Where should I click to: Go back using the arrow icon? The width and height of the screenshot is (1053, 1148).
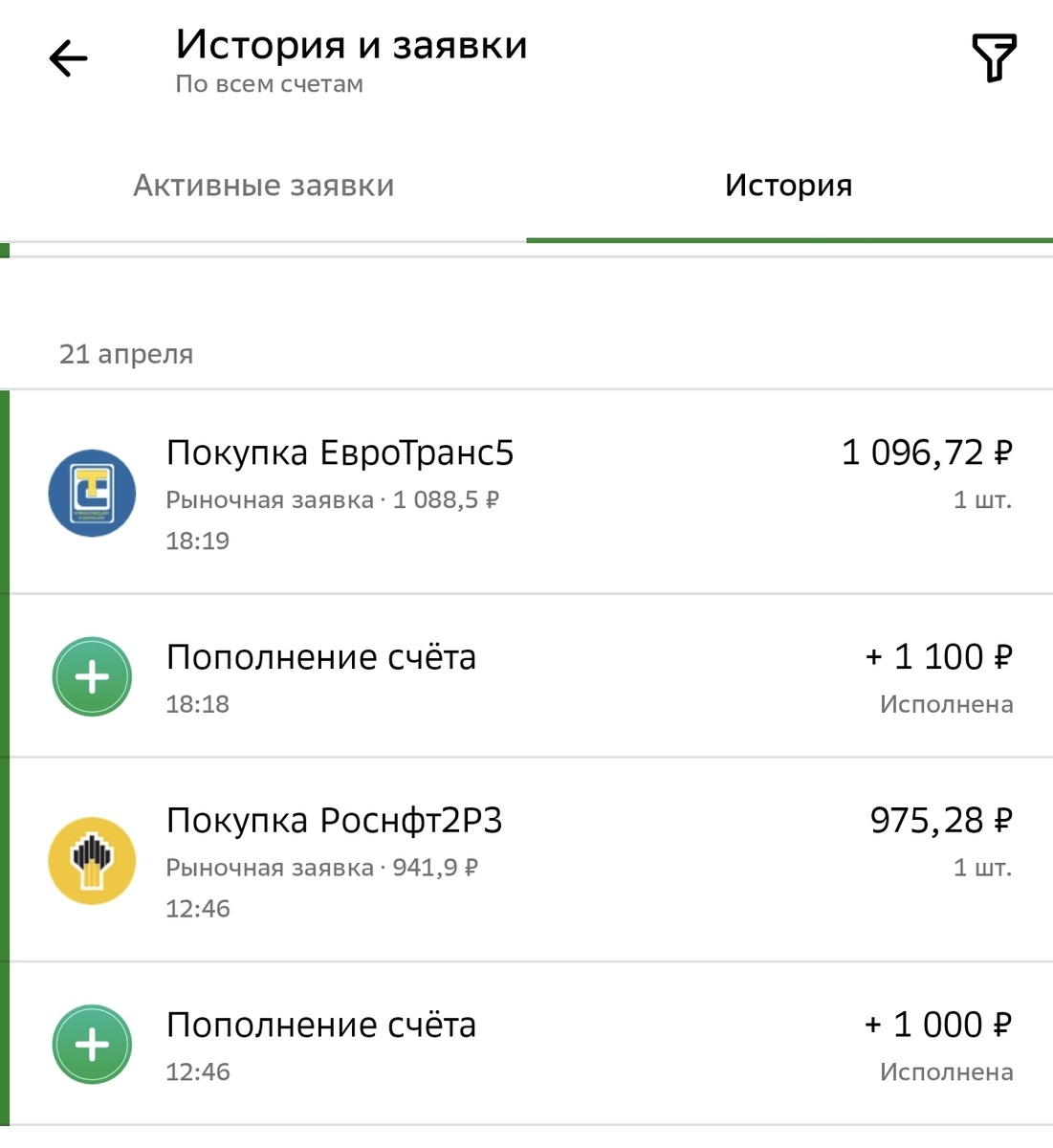click(x=68, y=59)
